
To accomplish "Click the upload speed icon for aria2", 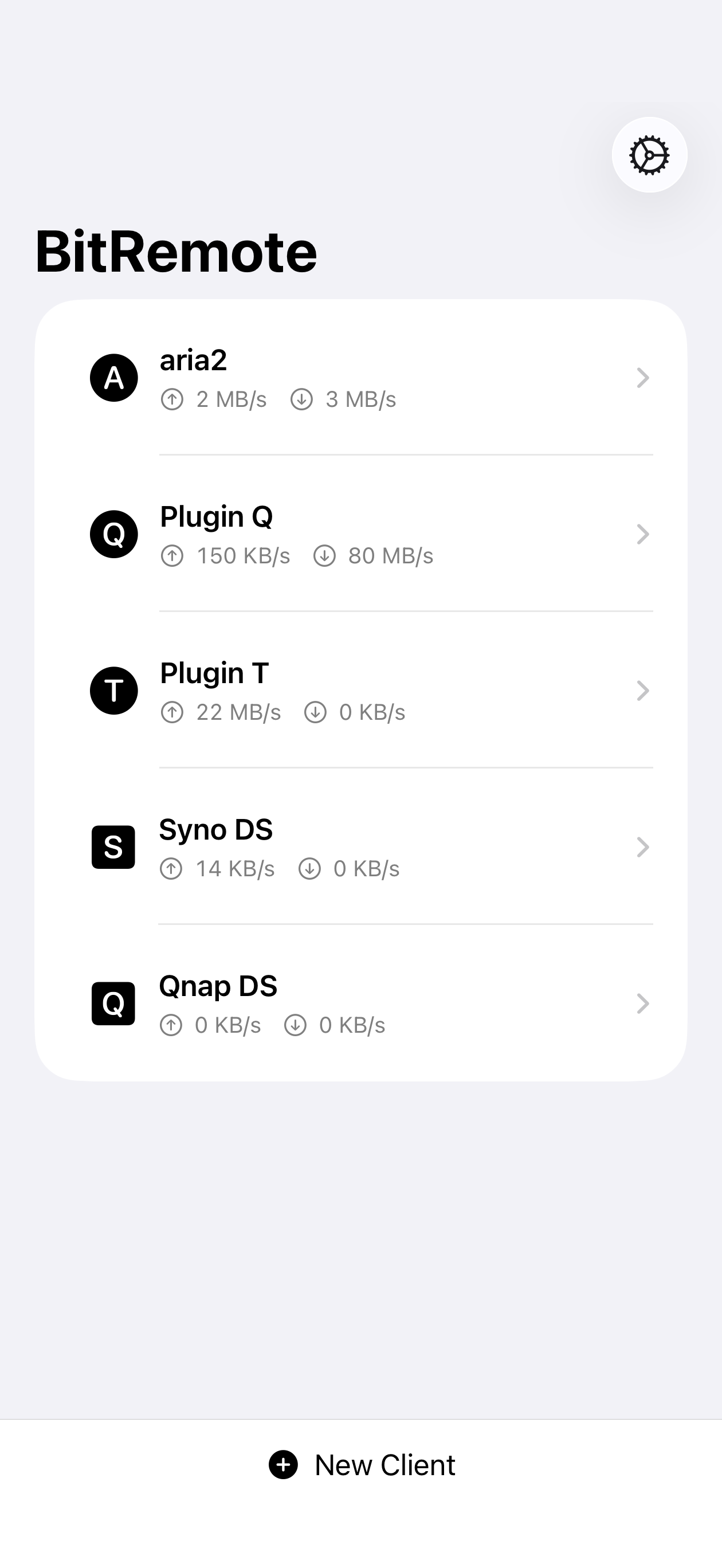I will pyautogui.click(x=173, y=400).
